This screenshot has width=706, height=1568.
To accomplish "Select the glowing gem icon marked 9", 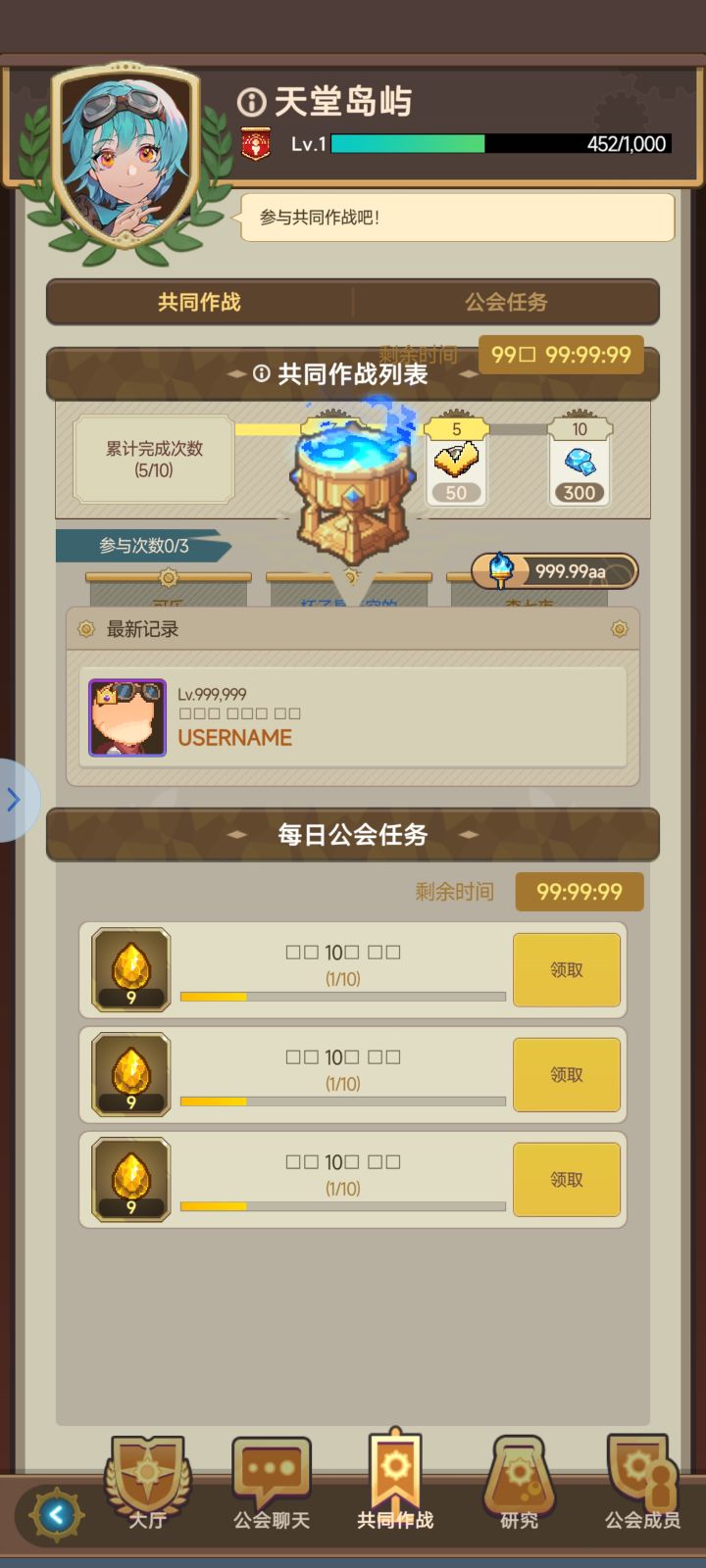I will click(x=131, y=968).
